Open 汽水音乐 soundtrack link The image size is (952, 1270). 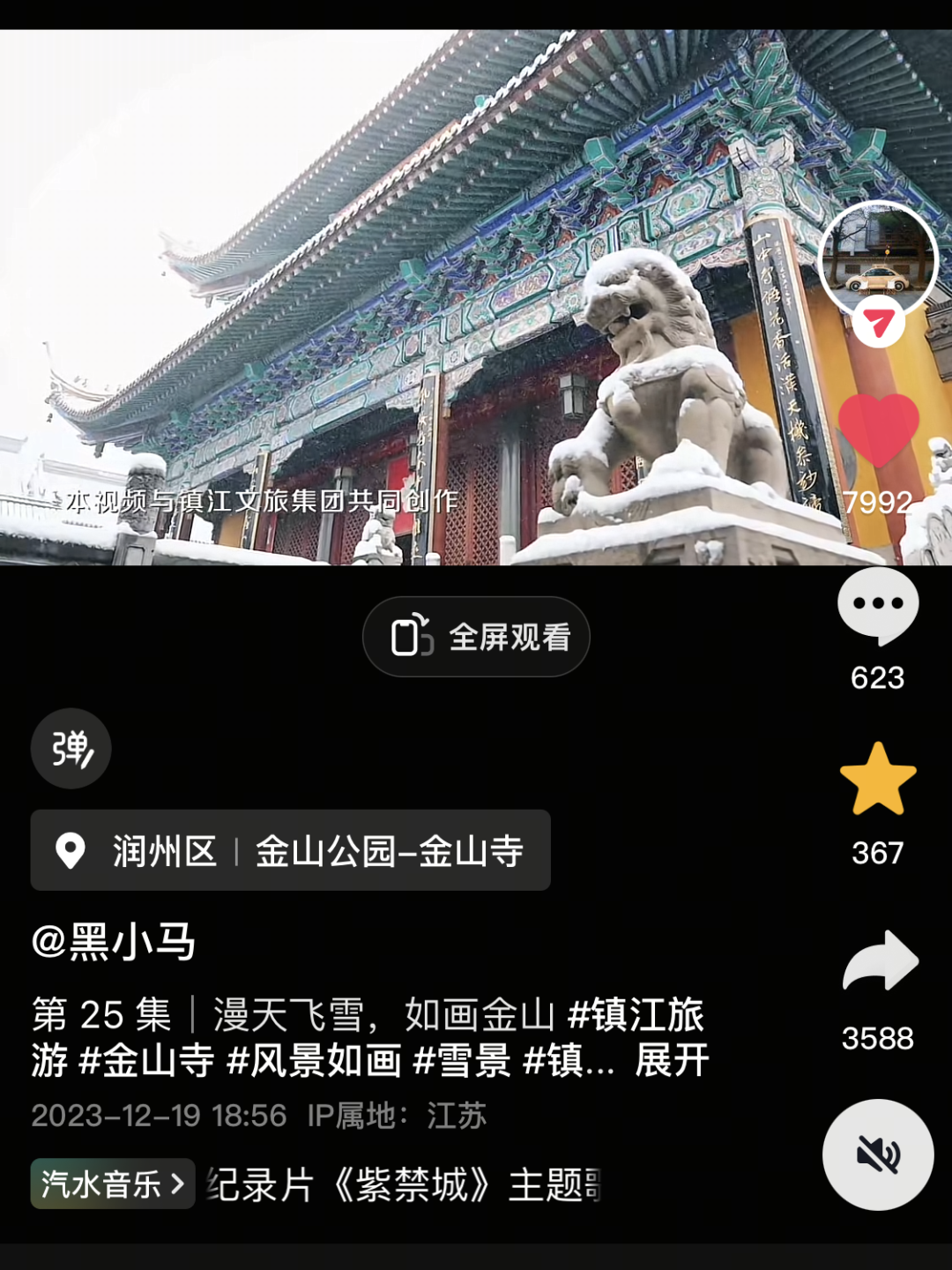tap(113, 1184)
